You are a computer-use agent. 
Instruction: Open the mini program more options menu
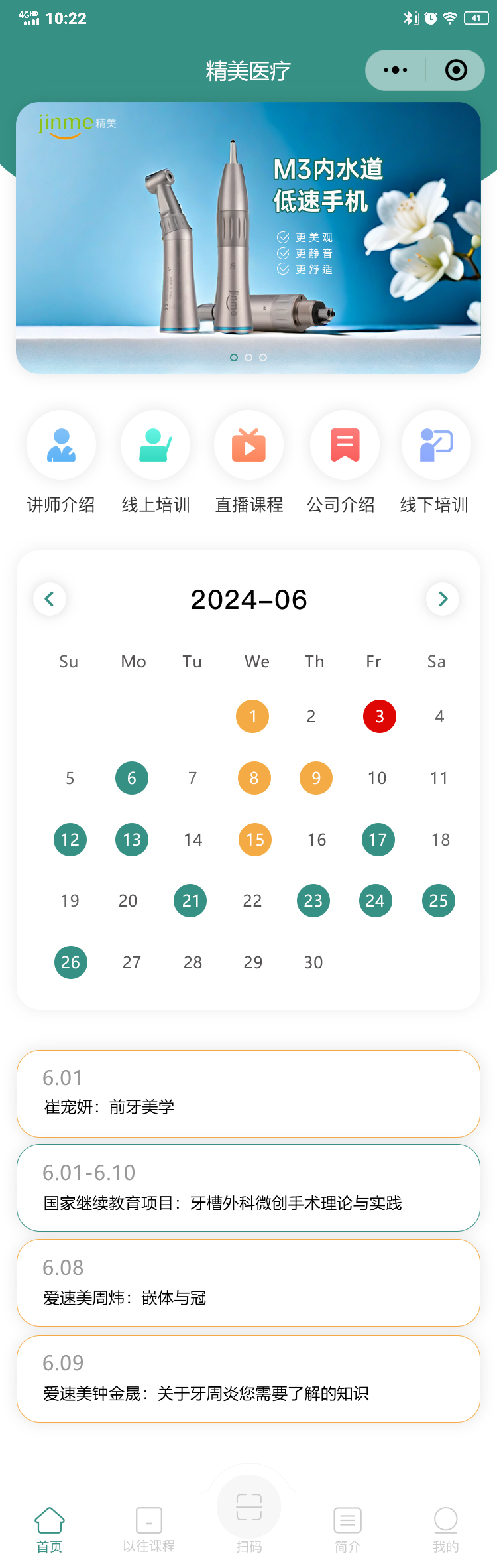[x=396, y=70]
